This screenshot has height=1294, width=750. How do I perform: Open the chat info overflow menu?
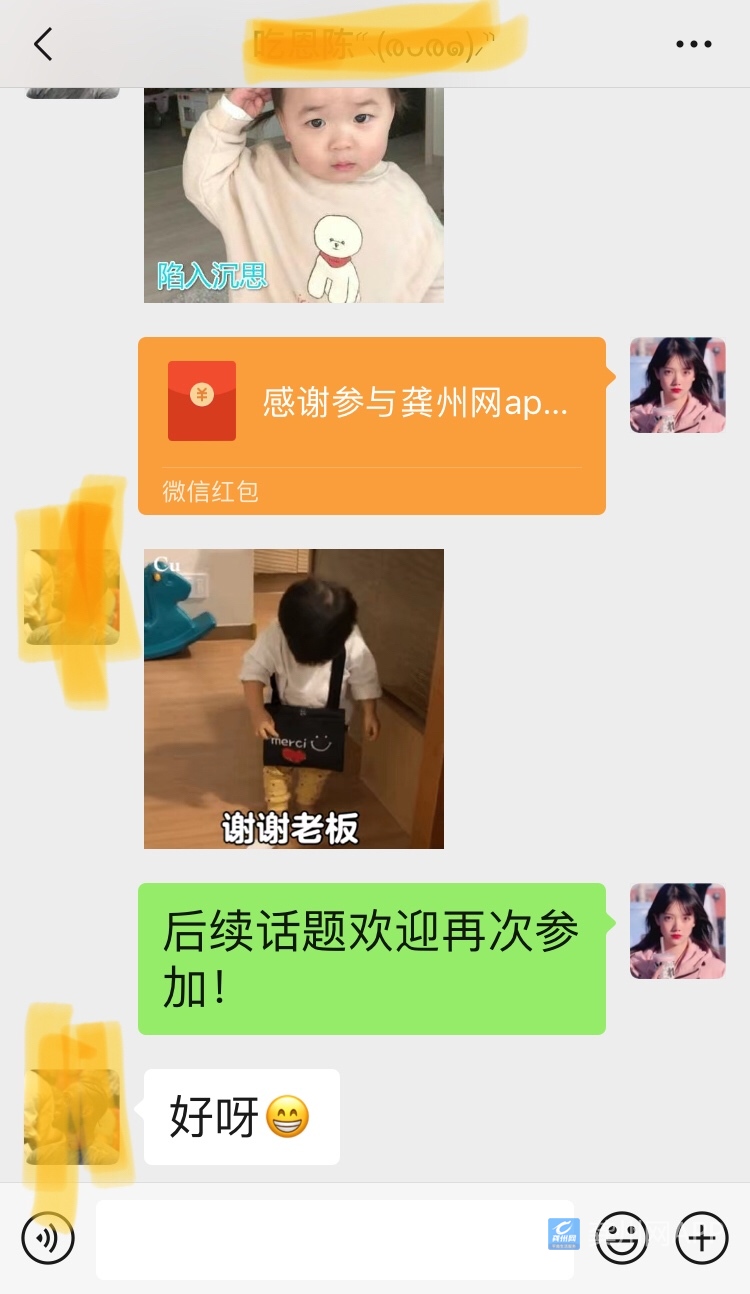coord(693,44)
